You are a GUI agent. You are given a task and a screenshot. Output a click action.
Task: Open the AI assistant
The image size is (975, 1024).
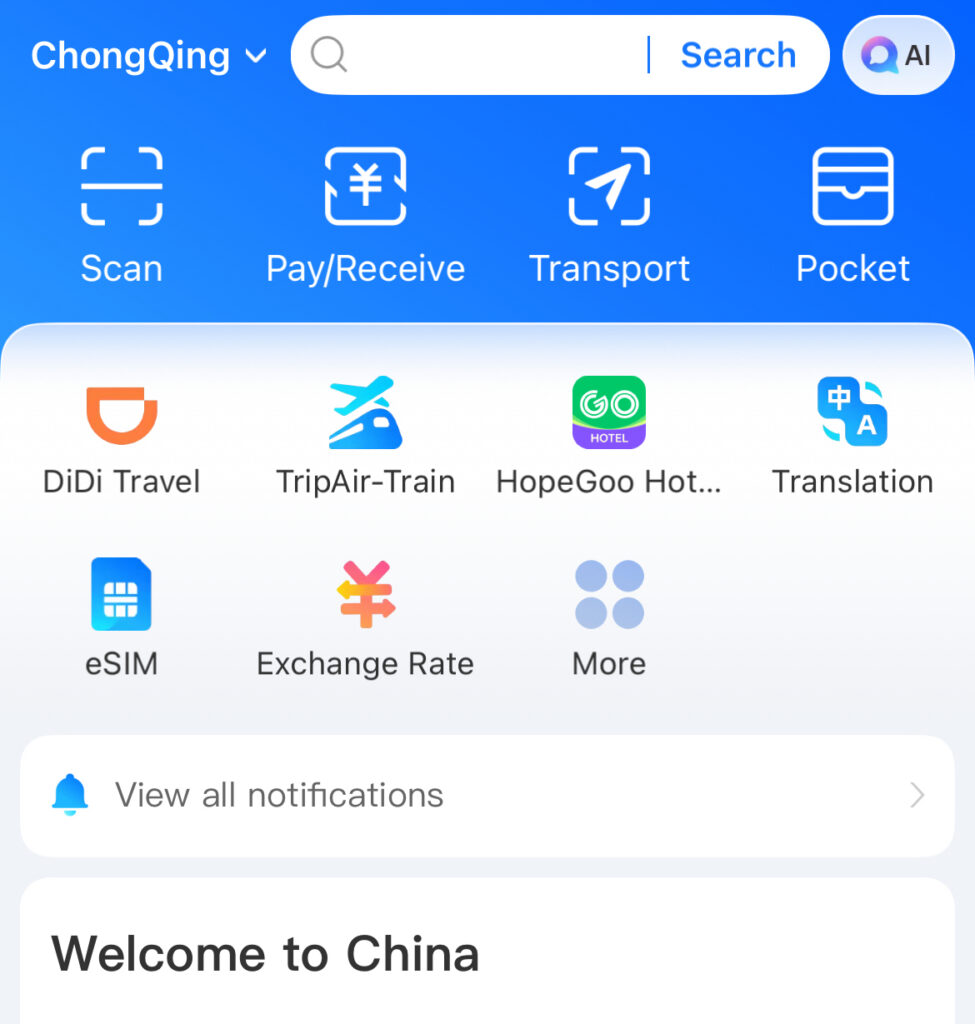tap(898, 56)
